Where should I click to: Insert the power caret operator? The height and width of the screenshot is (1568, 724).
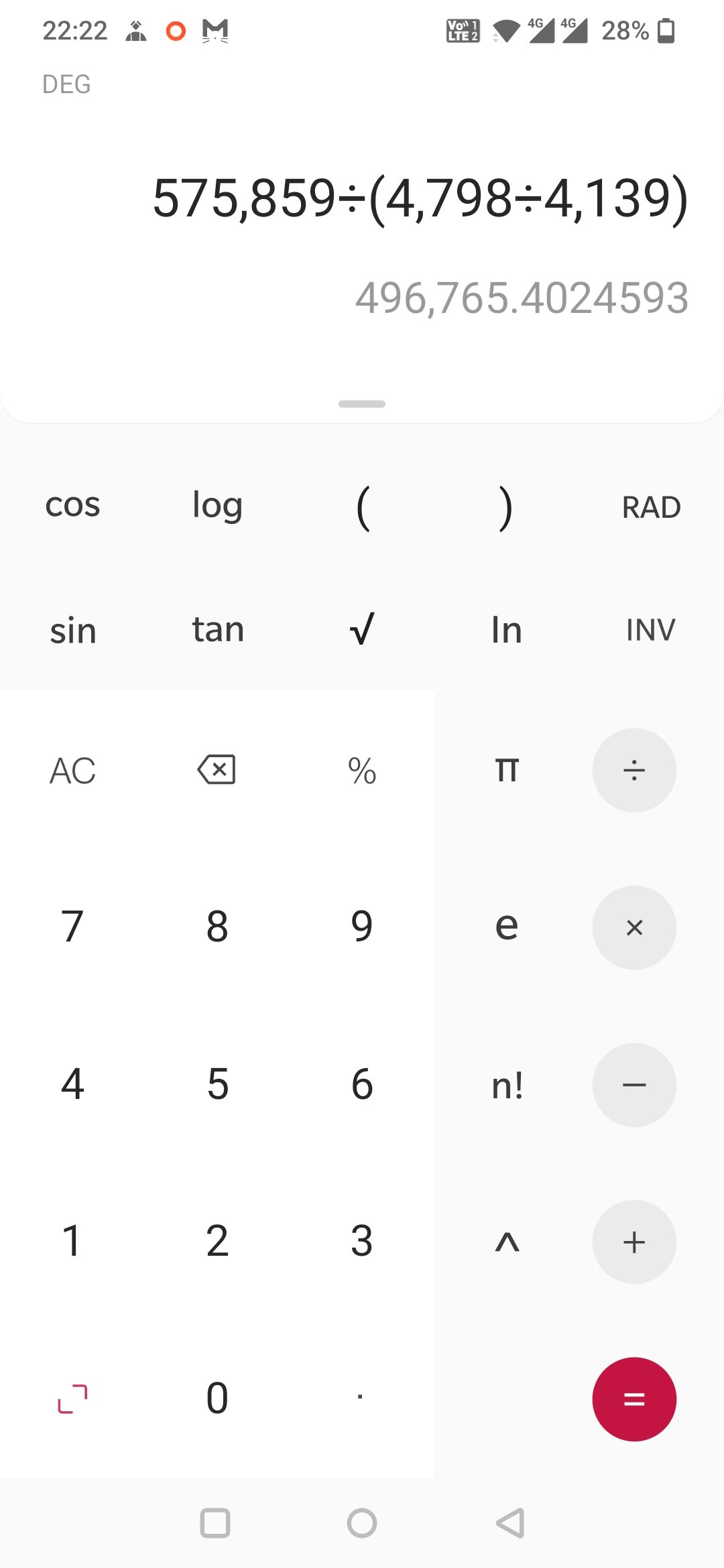coord(507,1242)
